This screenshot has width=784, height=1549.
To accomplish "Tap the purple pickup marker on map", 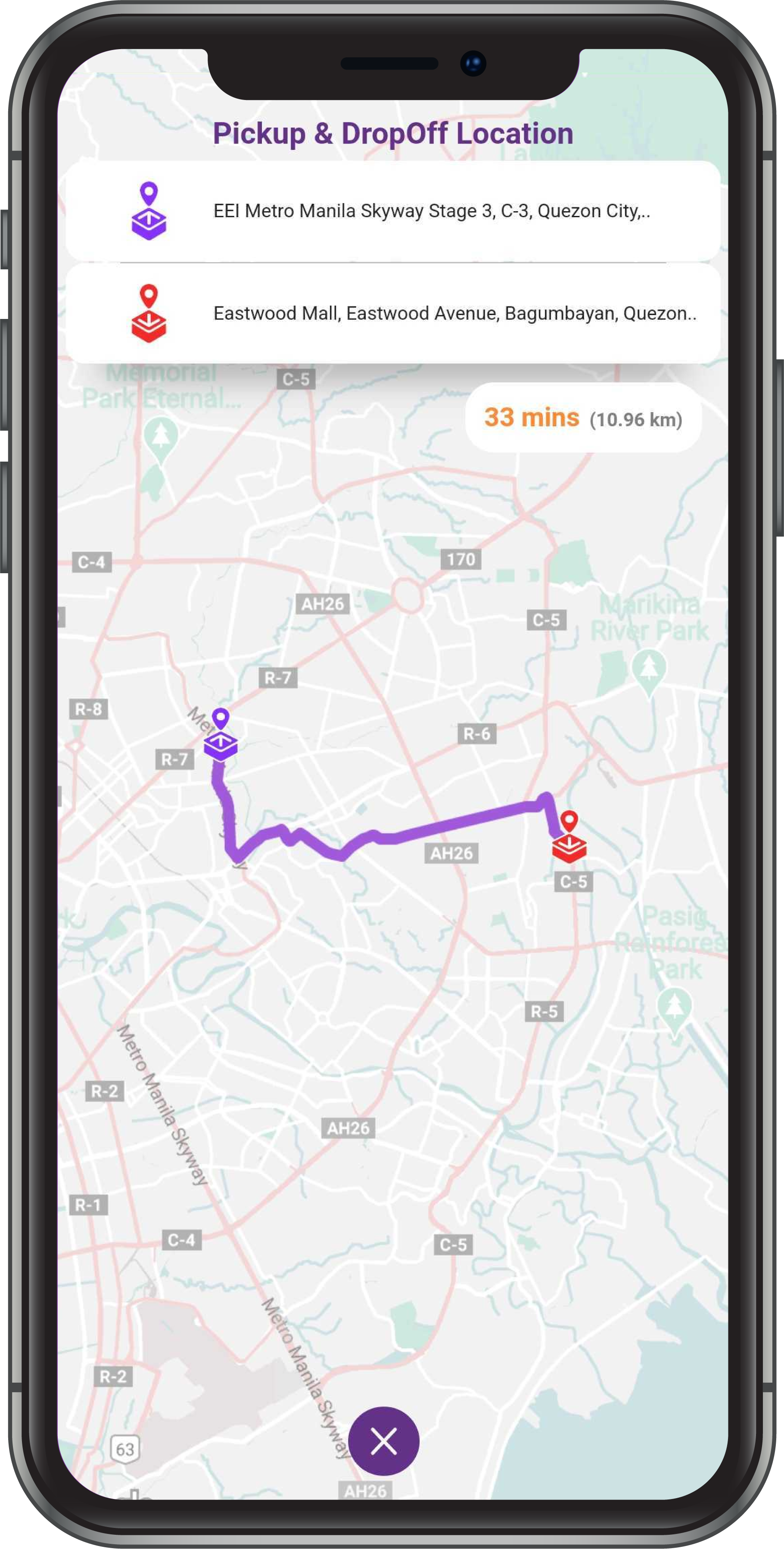I will [221, 737].
